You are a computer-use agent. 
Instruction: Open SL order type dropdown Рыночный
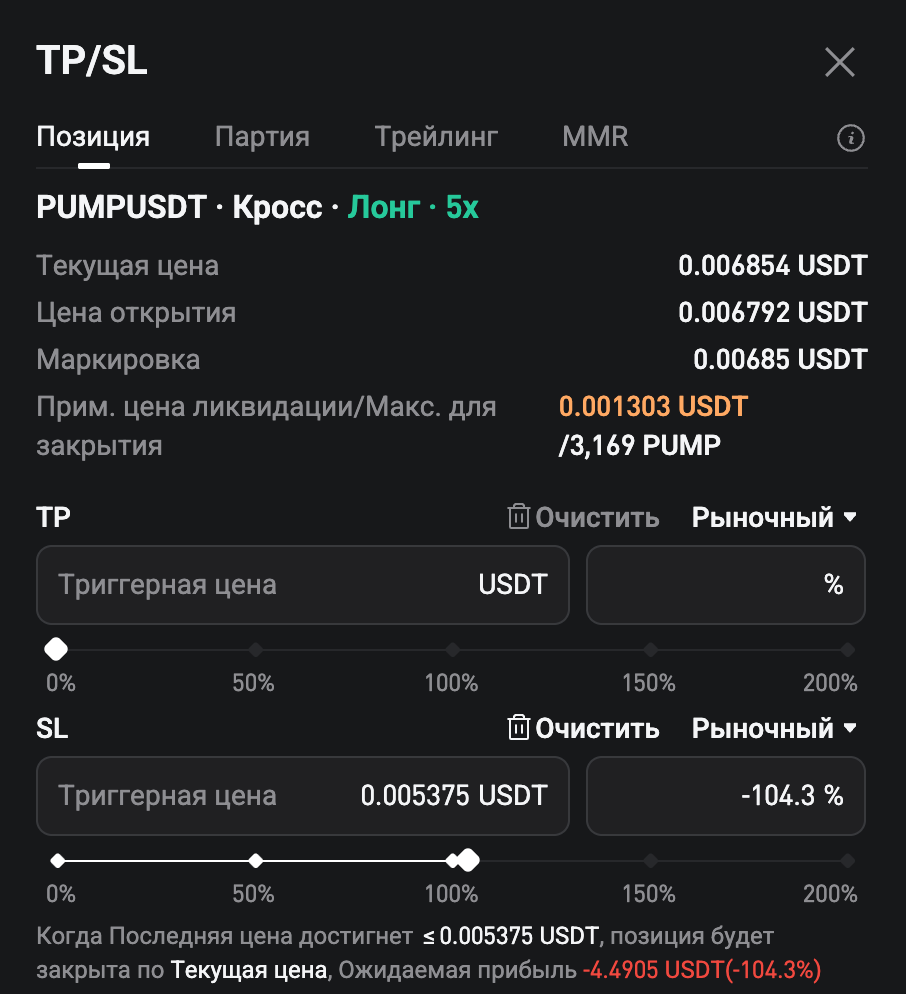click(x=774, y=728)
